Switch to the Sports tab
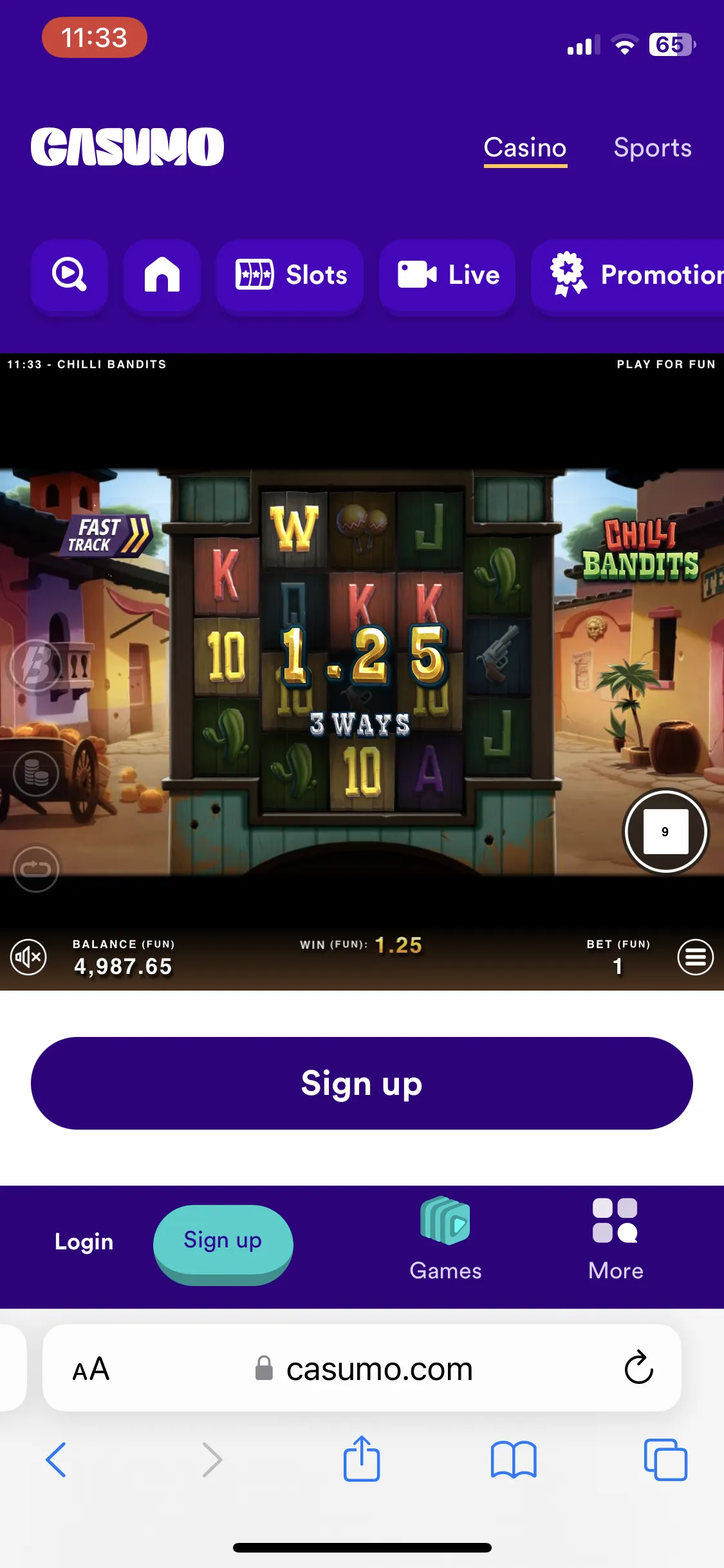The image size is (724, 1568). 652,148
